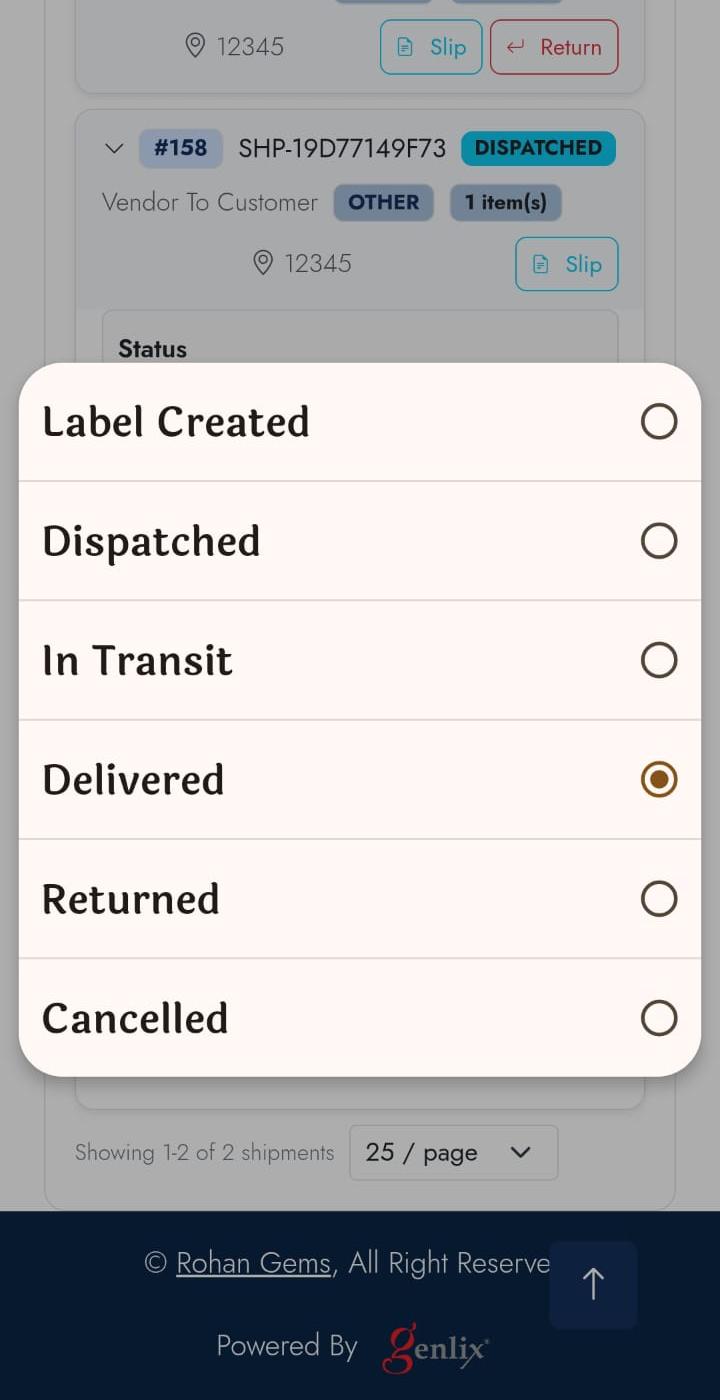Click the Return button
This screenshot has width=720, height=1400.
(555, 46)
